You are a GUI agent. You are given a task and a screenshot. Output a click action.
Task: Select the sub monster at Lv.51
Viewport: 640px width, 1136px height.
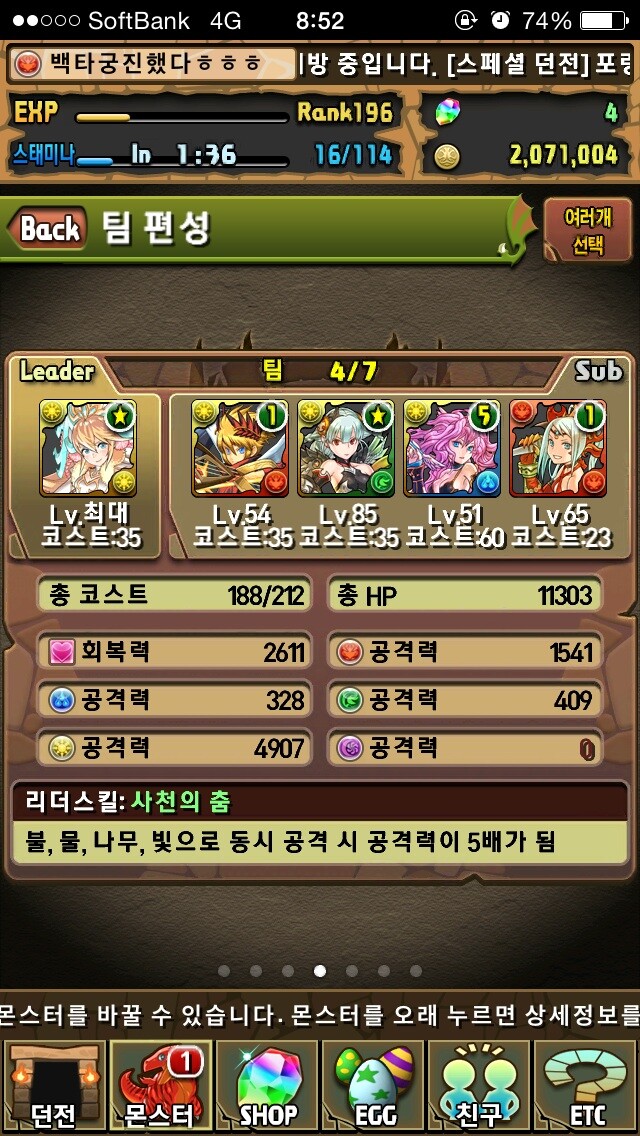tap(452, 448)
